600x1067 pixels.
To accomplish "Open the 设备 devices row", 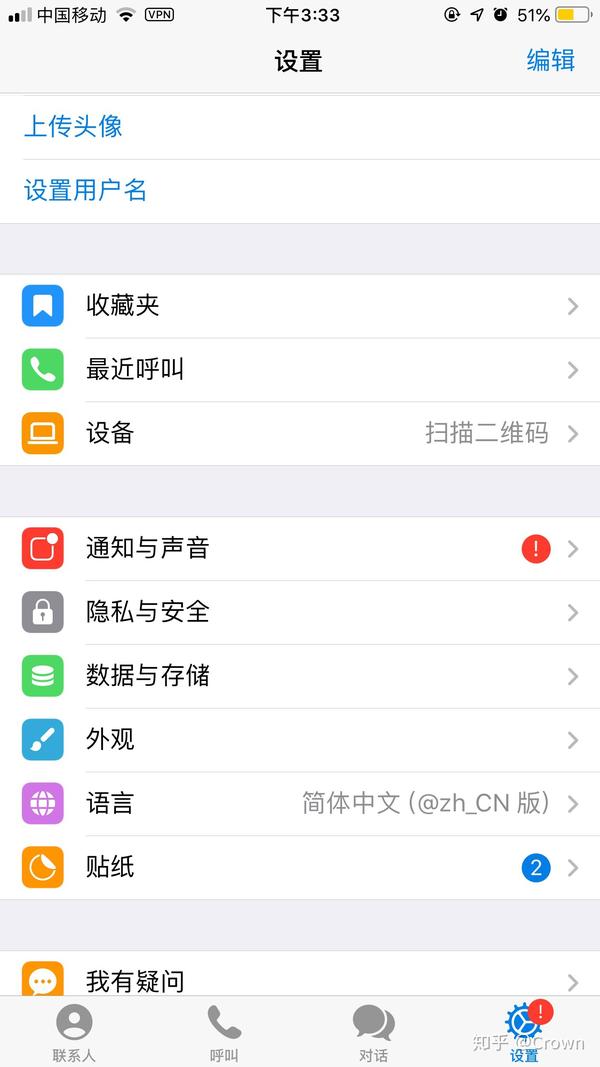I will [x=300, y=433].
